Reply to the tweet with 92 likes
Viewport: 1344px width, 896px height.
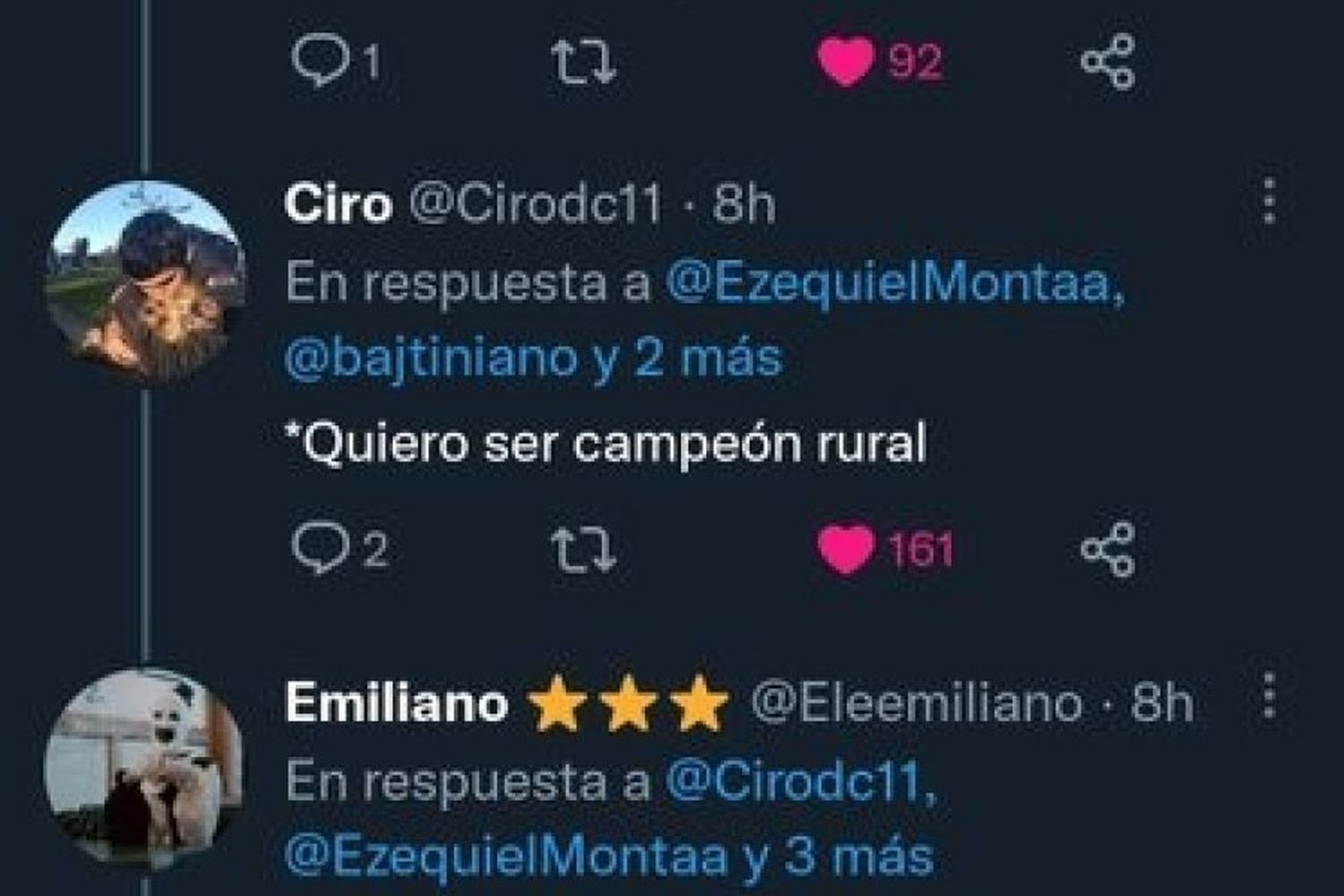(318, 61)
